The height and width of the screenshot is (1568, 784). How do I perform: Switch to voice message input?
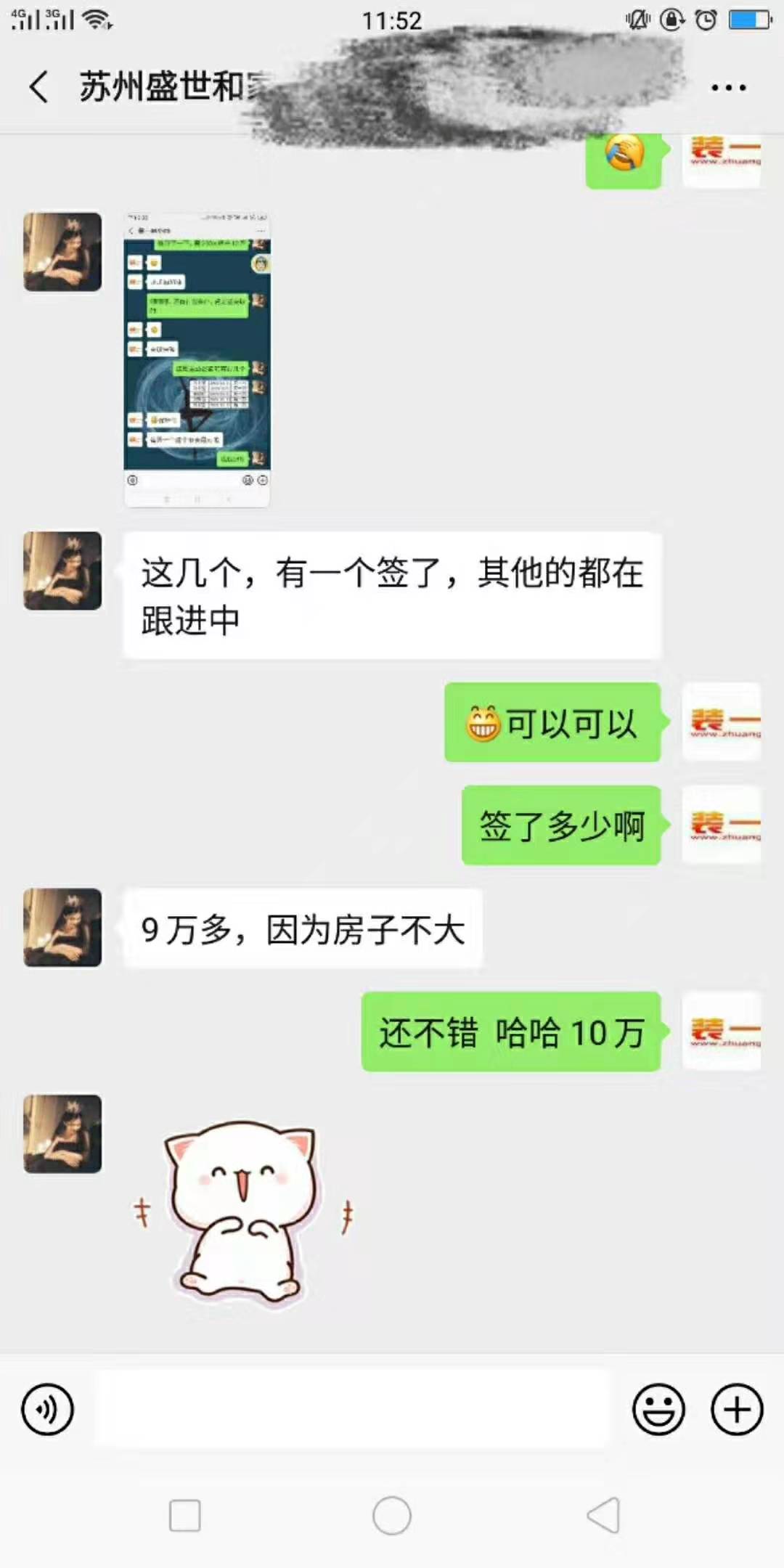[48, 1410]
